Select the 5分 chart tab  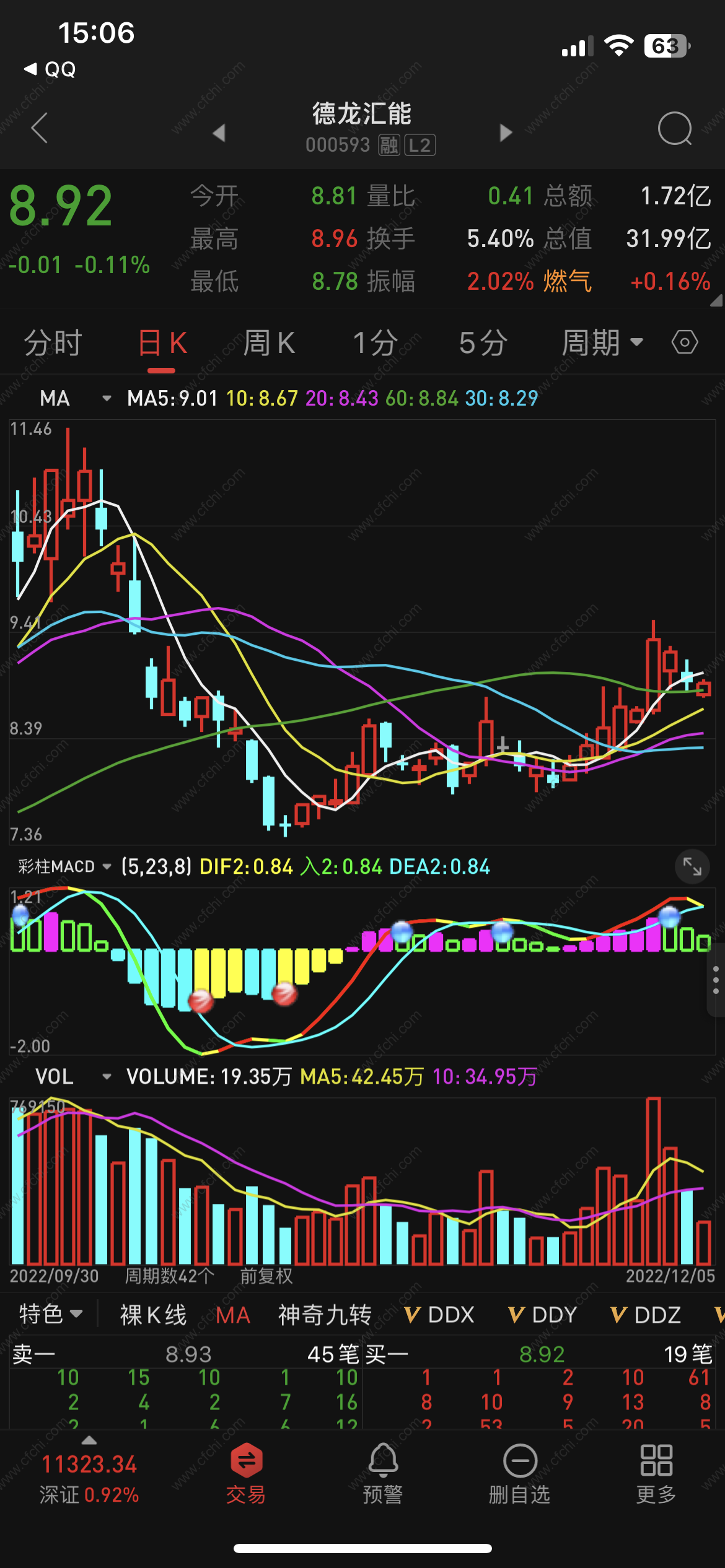point(483,343)
